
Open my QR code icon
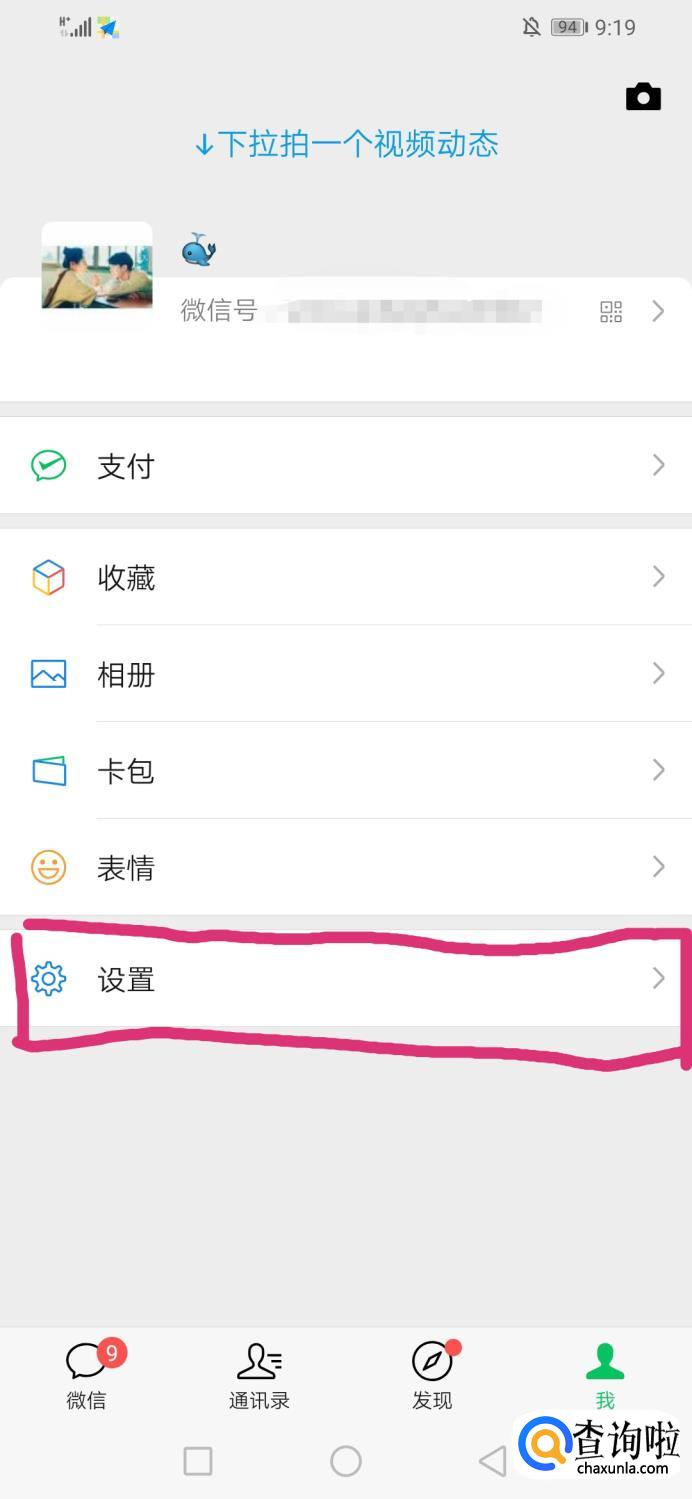pos(611,311)
